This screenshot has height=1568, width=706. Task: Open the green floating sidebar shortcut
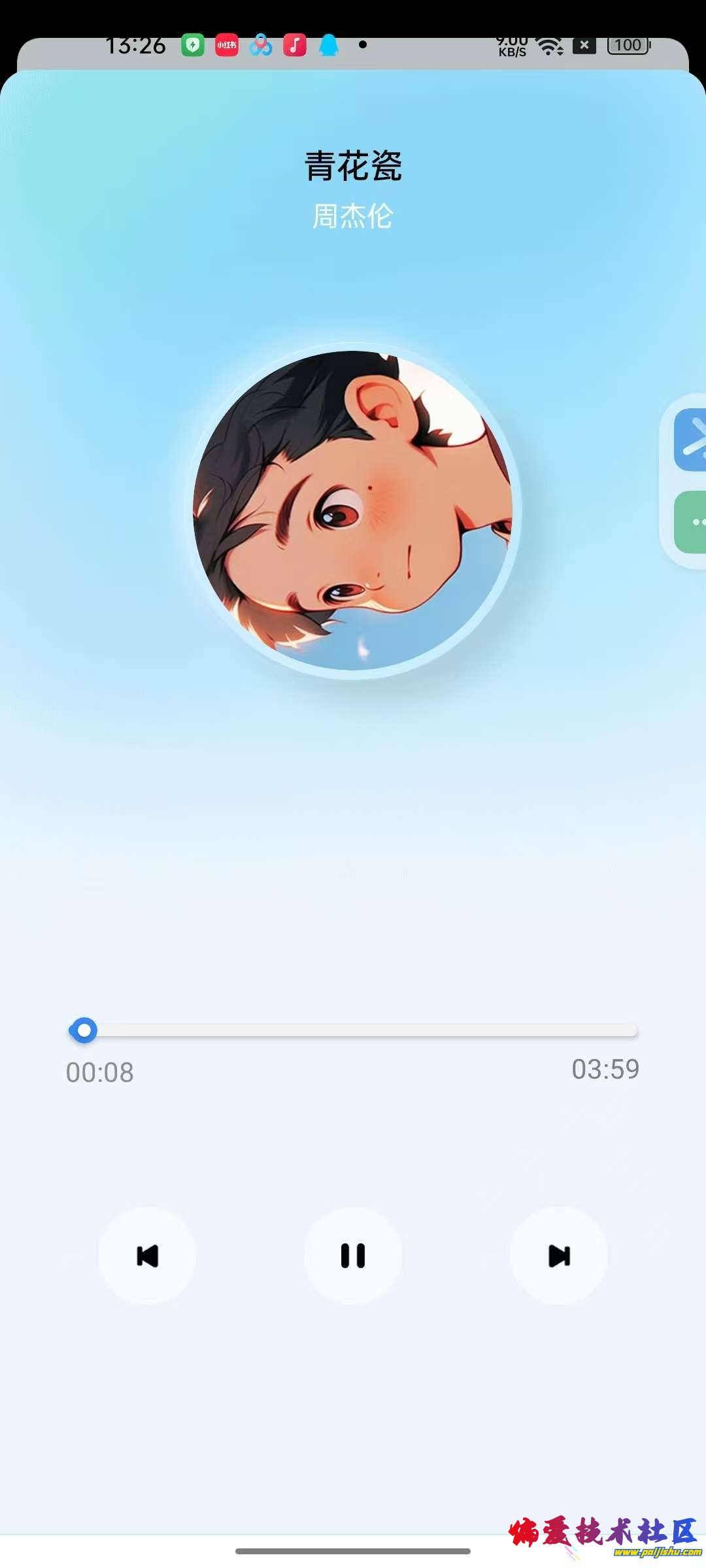(692, 522)
